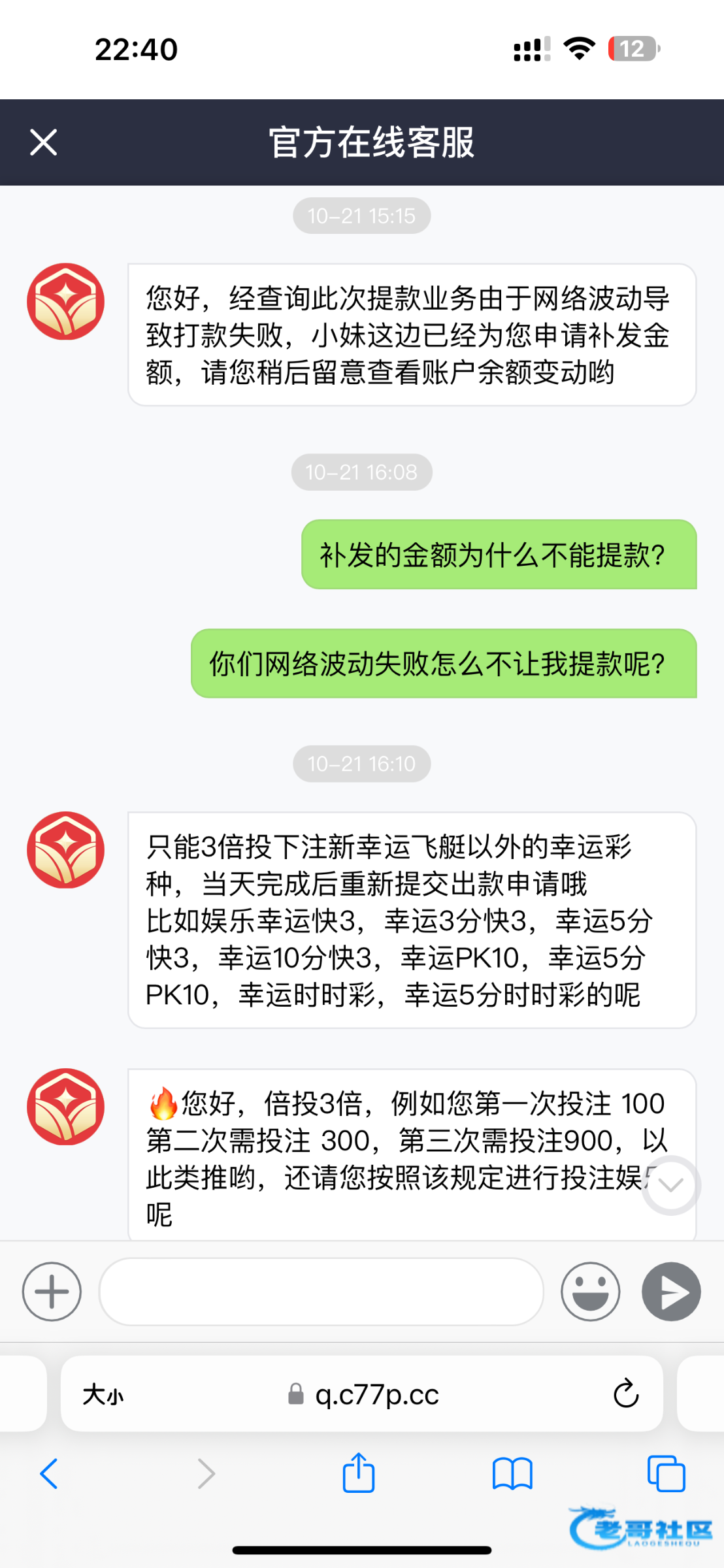Reload the page

626,1394
